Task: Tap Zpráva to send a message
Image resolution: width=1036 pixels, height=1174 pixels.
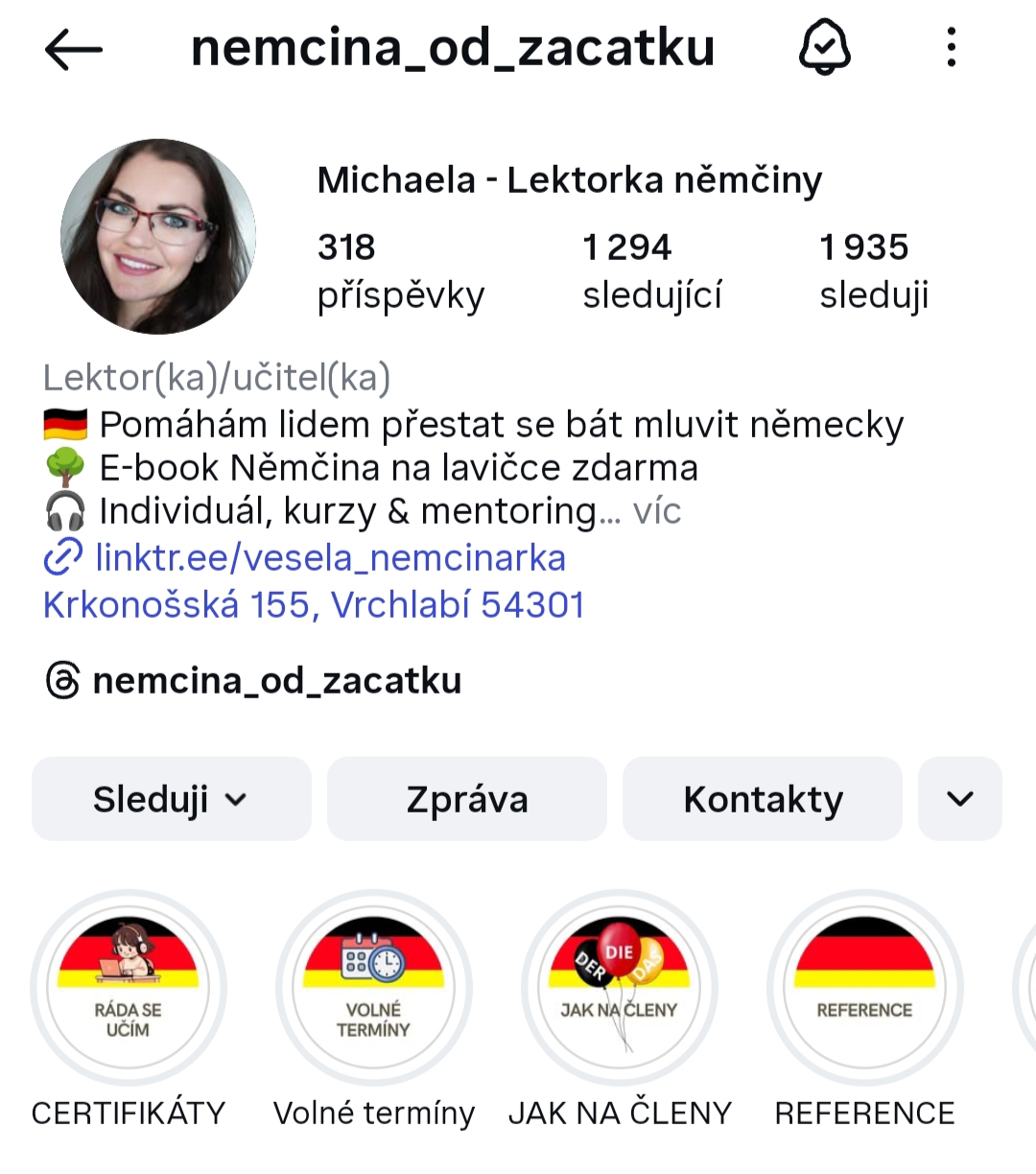Action: tap(467, 799)
